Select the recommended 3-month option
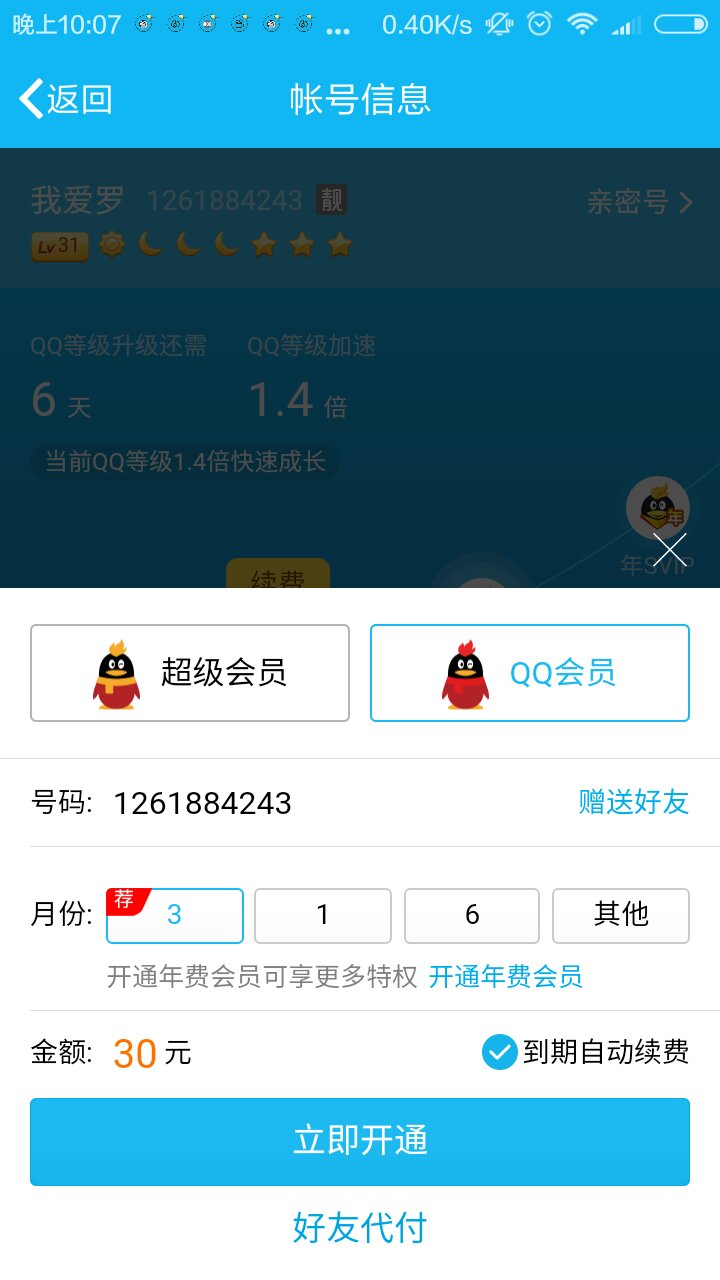This screenshot has width=720, height=1280. point(174,915)
